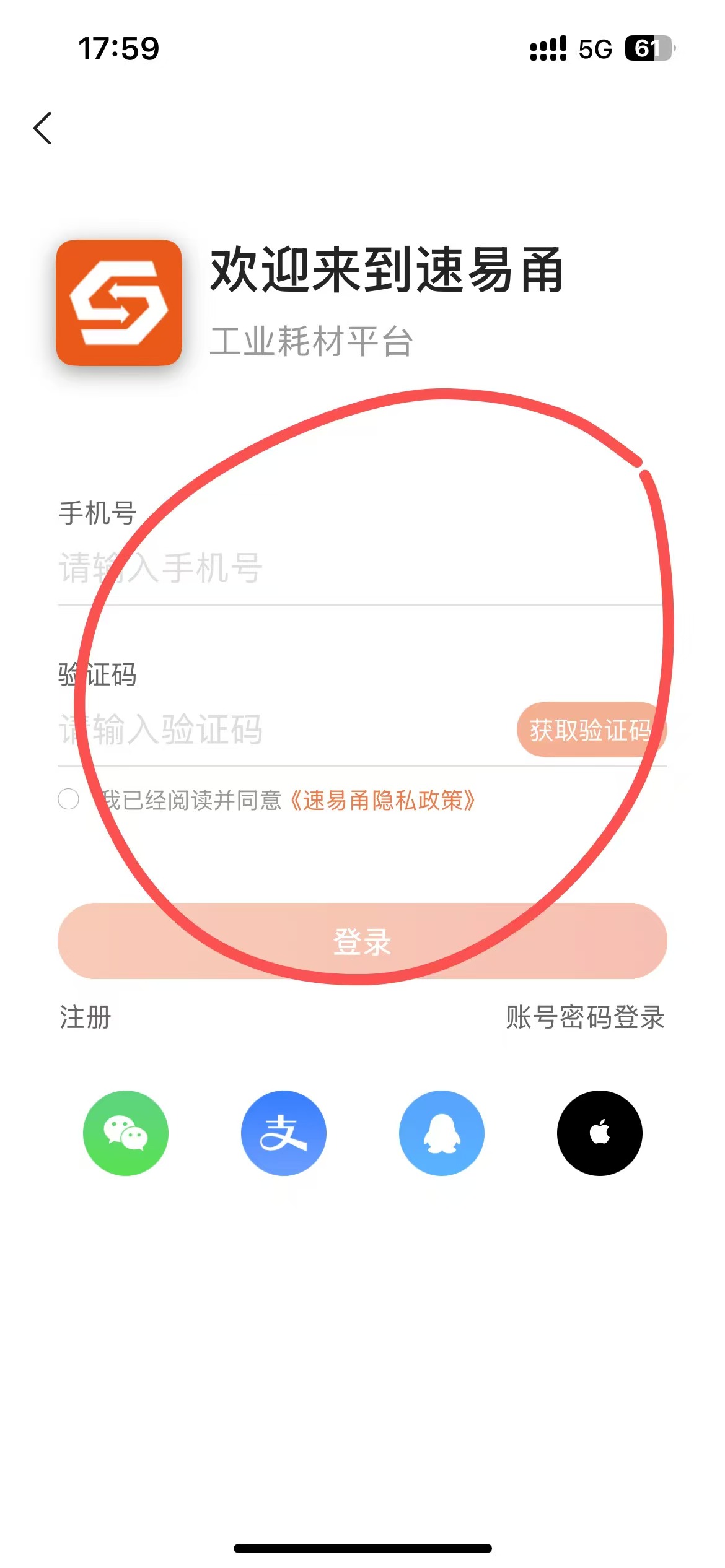The height and width of the screenshot is (1568, 725).
Task: Log in with Alipay
Action: pos(284,1133)
